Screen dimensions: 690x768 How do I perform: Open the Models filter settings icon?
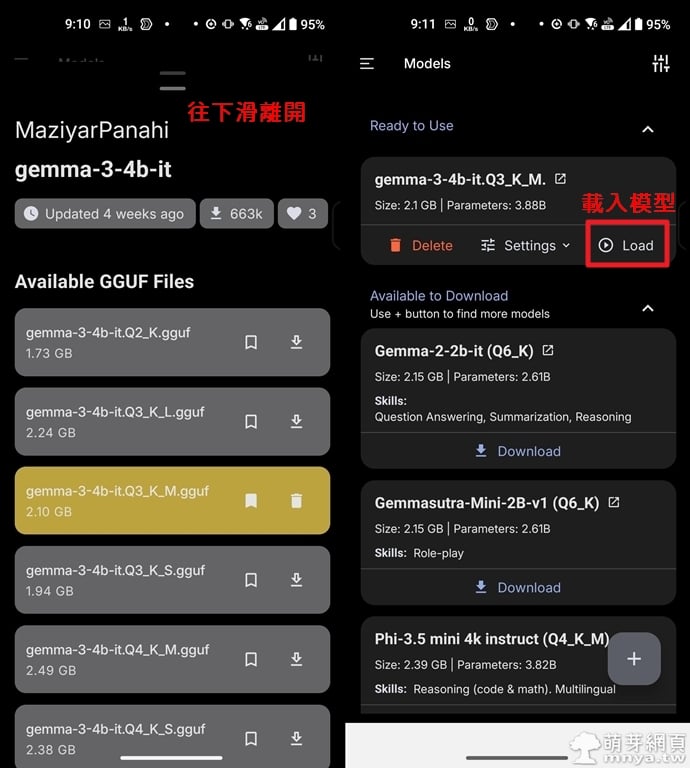click(660, 63)
